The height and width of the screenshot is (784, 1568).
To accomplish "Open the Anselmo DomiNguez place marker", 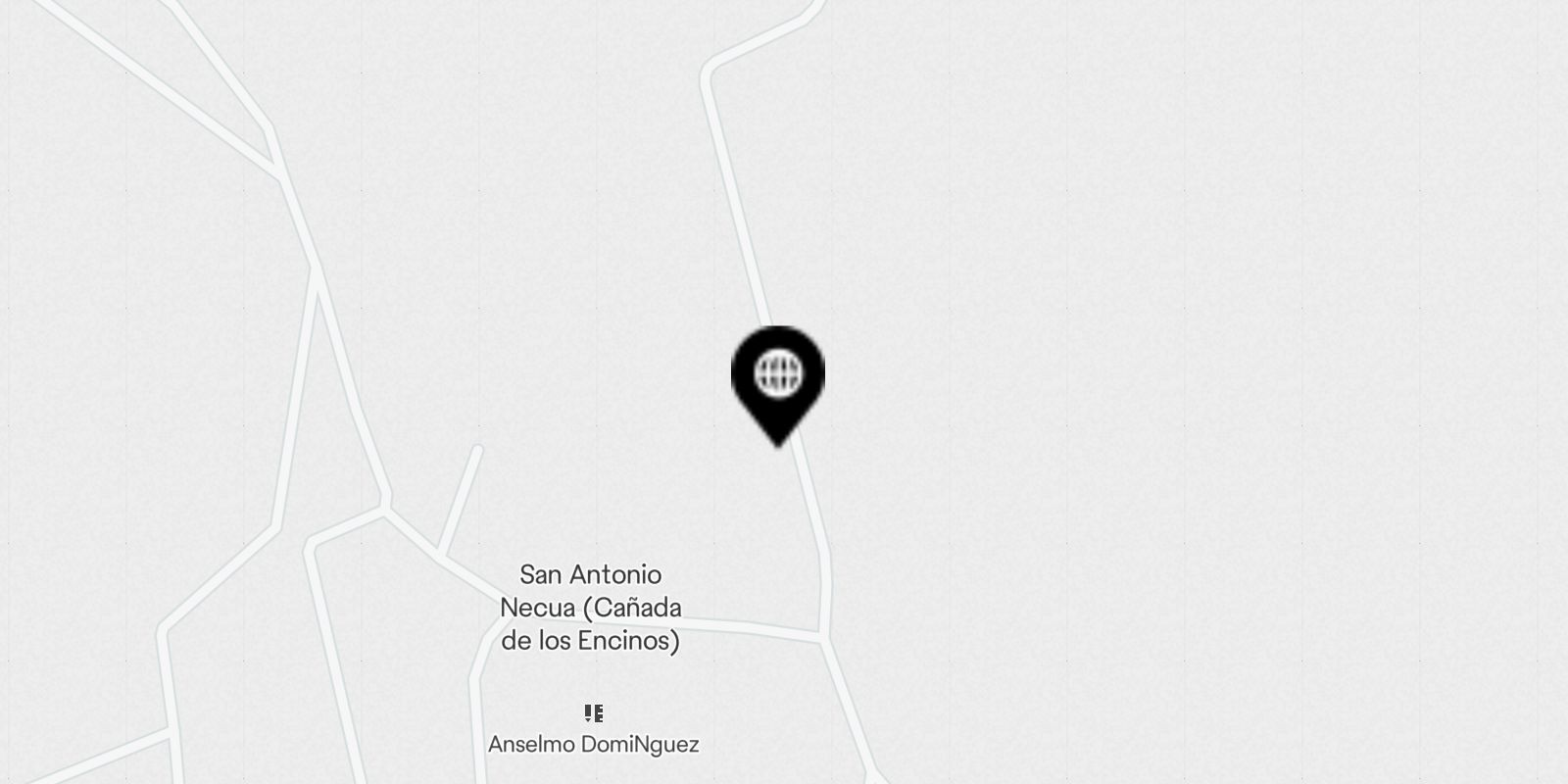I will click(594, 714).
